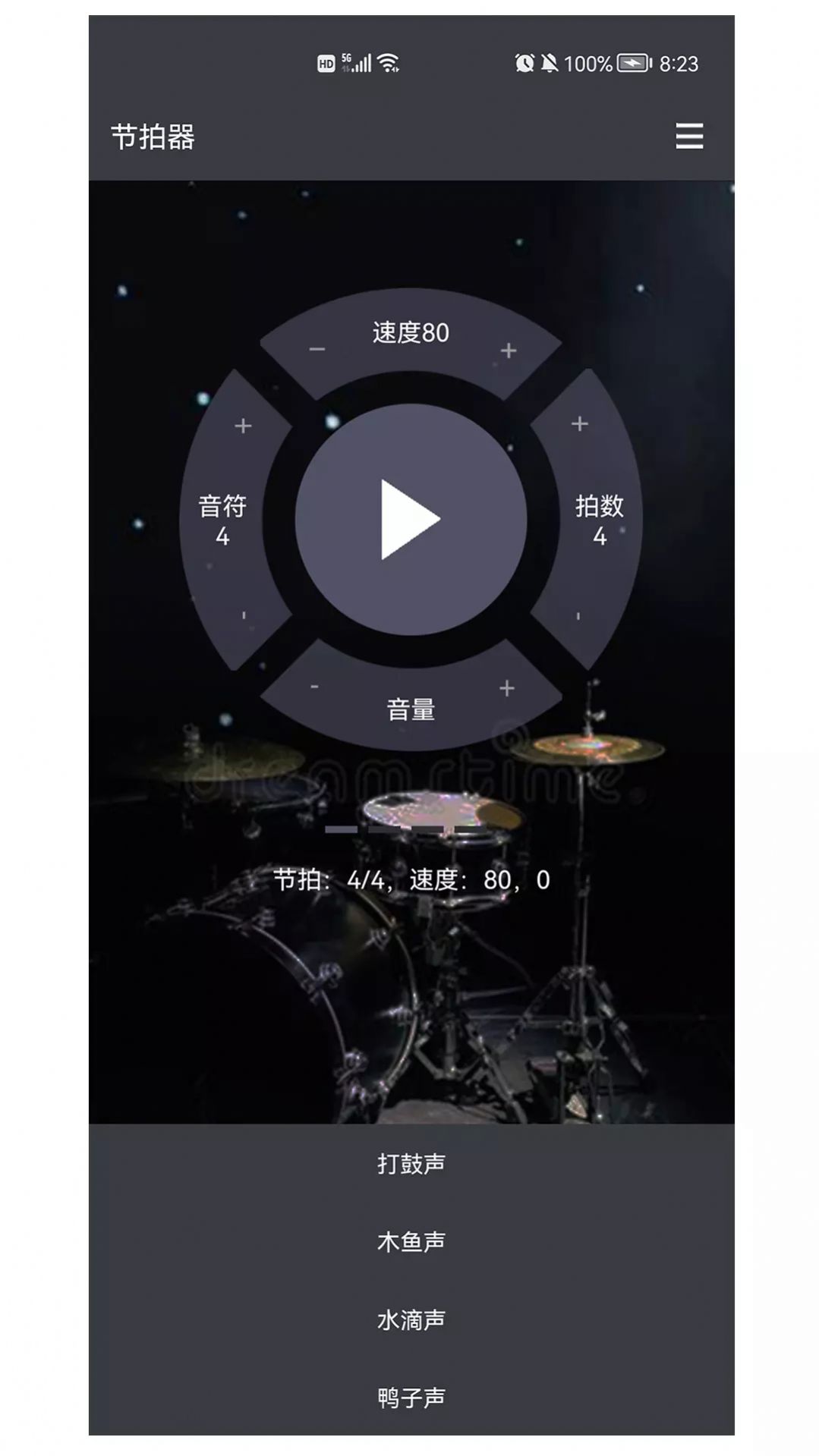819x1456 pixels.
Task: Increase beats per measure with 拍数 plus
Action: [578, 423]
